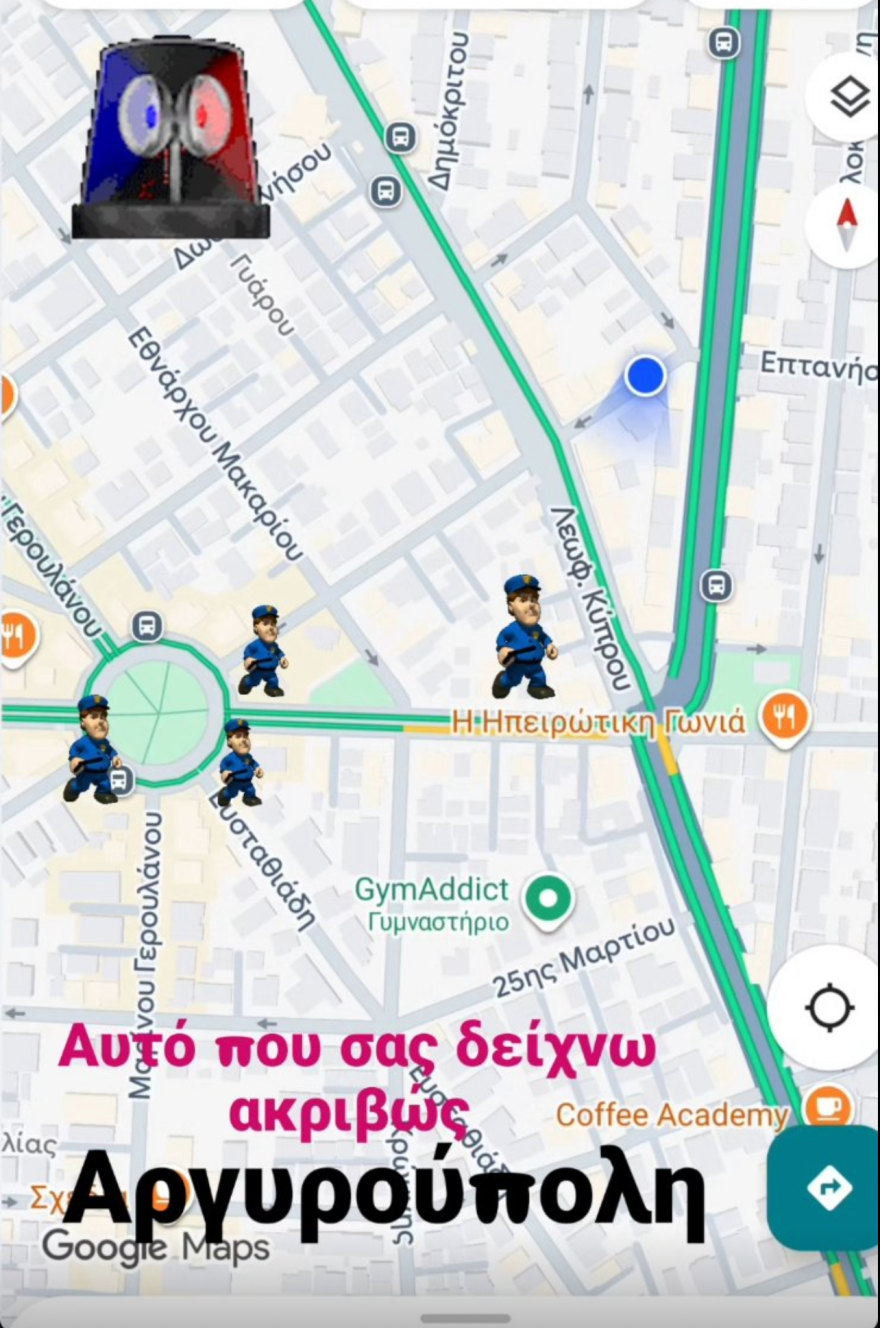Select the GymAddict gym marker
This screenshot has height=1328, width=880.
tap(548, 898)
